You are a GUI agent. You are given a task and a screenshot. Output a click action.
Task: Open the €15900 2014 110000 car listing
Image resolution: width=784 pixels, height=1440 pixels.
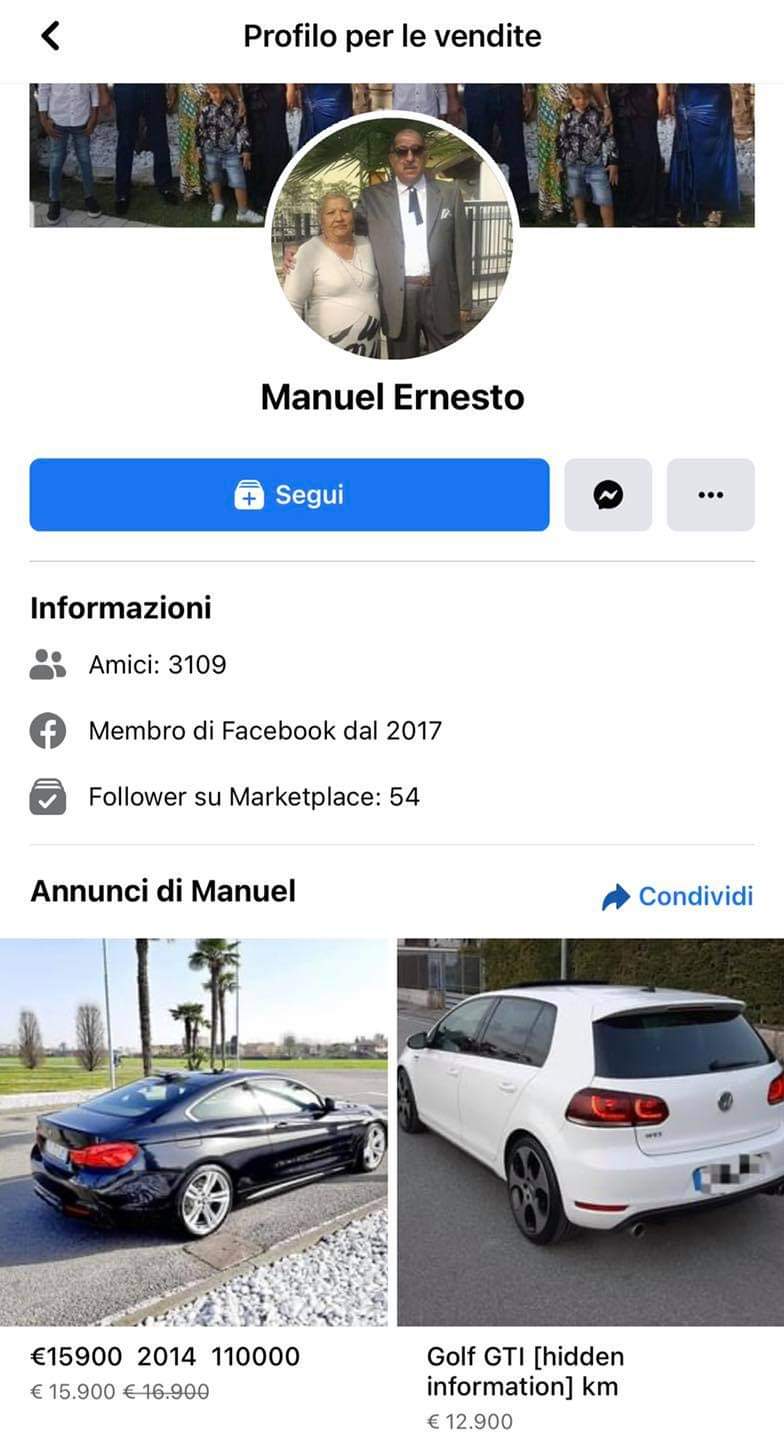click(193, 1131)
